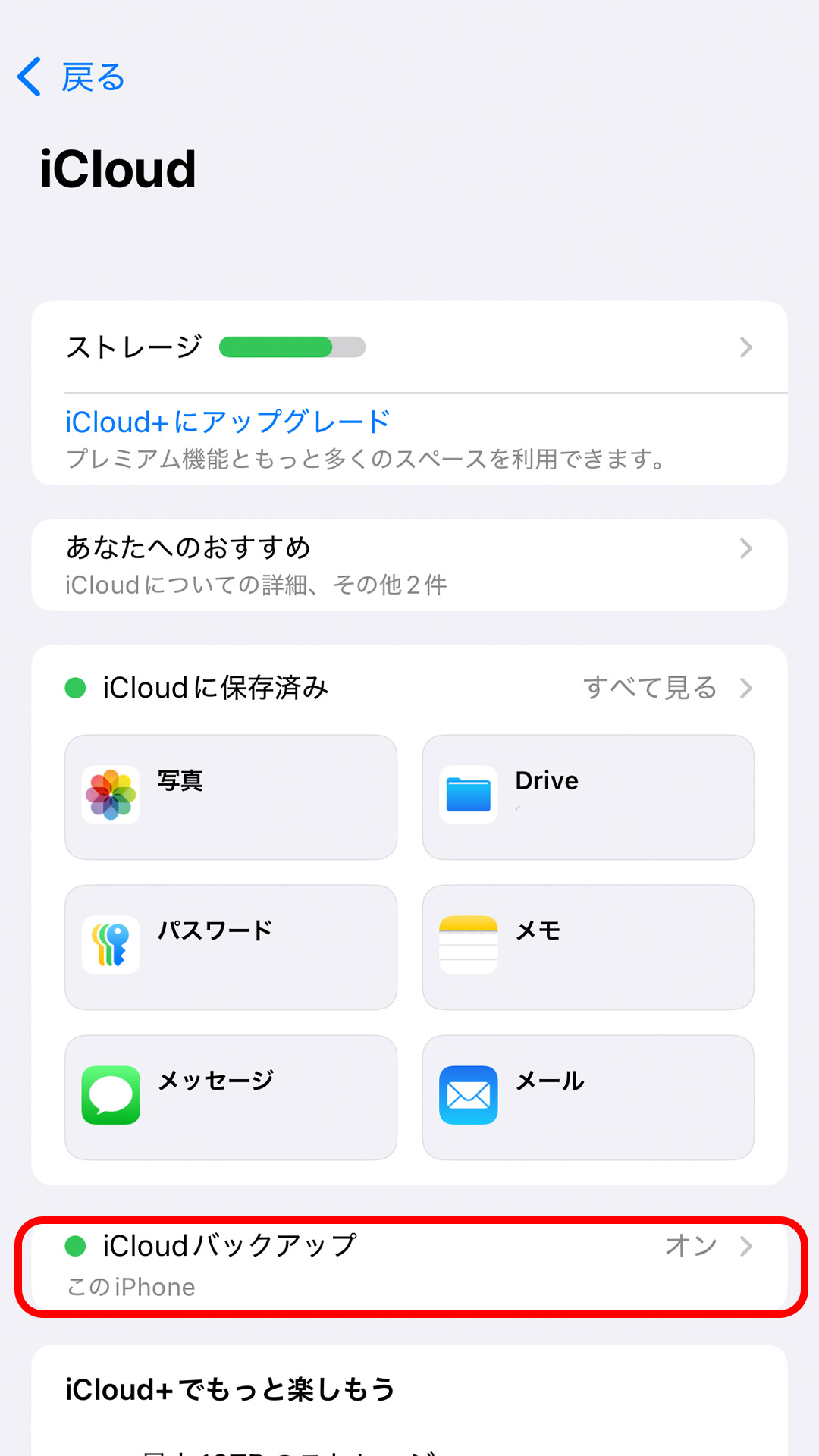Tap このiPhone under iCloudバックアップ

tap(130, 1286)
